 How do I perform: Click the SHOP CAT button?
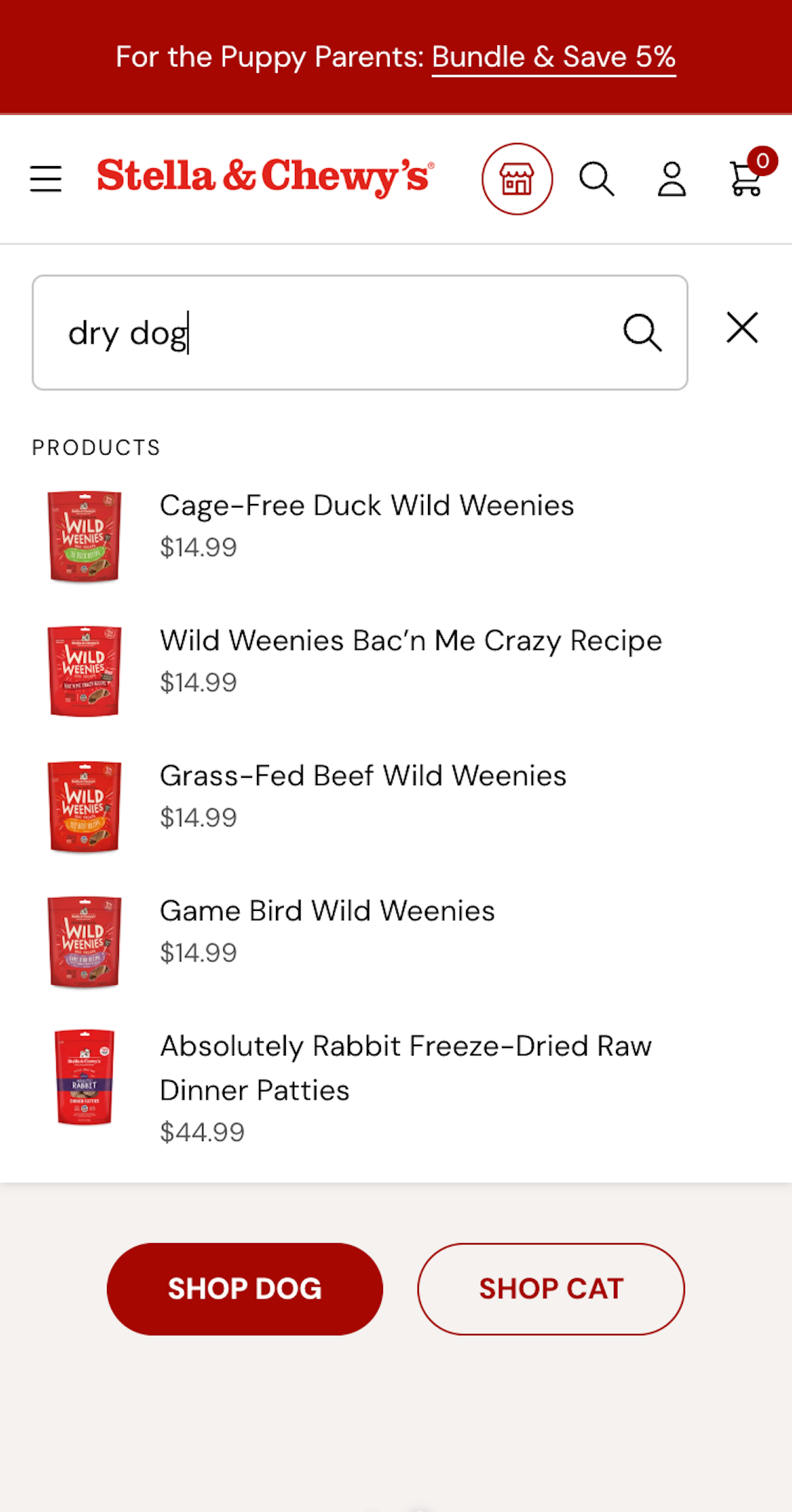[551, 1288]
